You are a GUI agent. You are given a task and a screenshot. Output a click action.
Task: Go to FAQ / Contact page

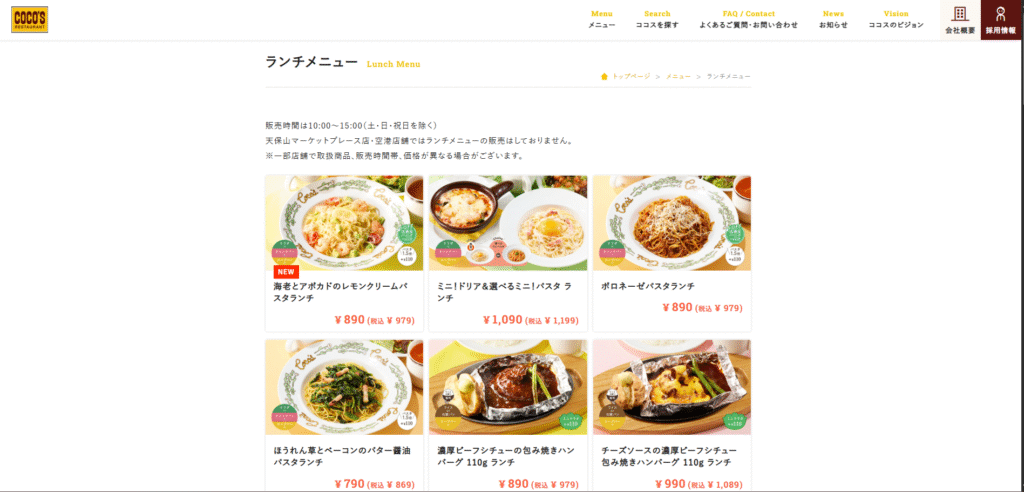(748, 19)
